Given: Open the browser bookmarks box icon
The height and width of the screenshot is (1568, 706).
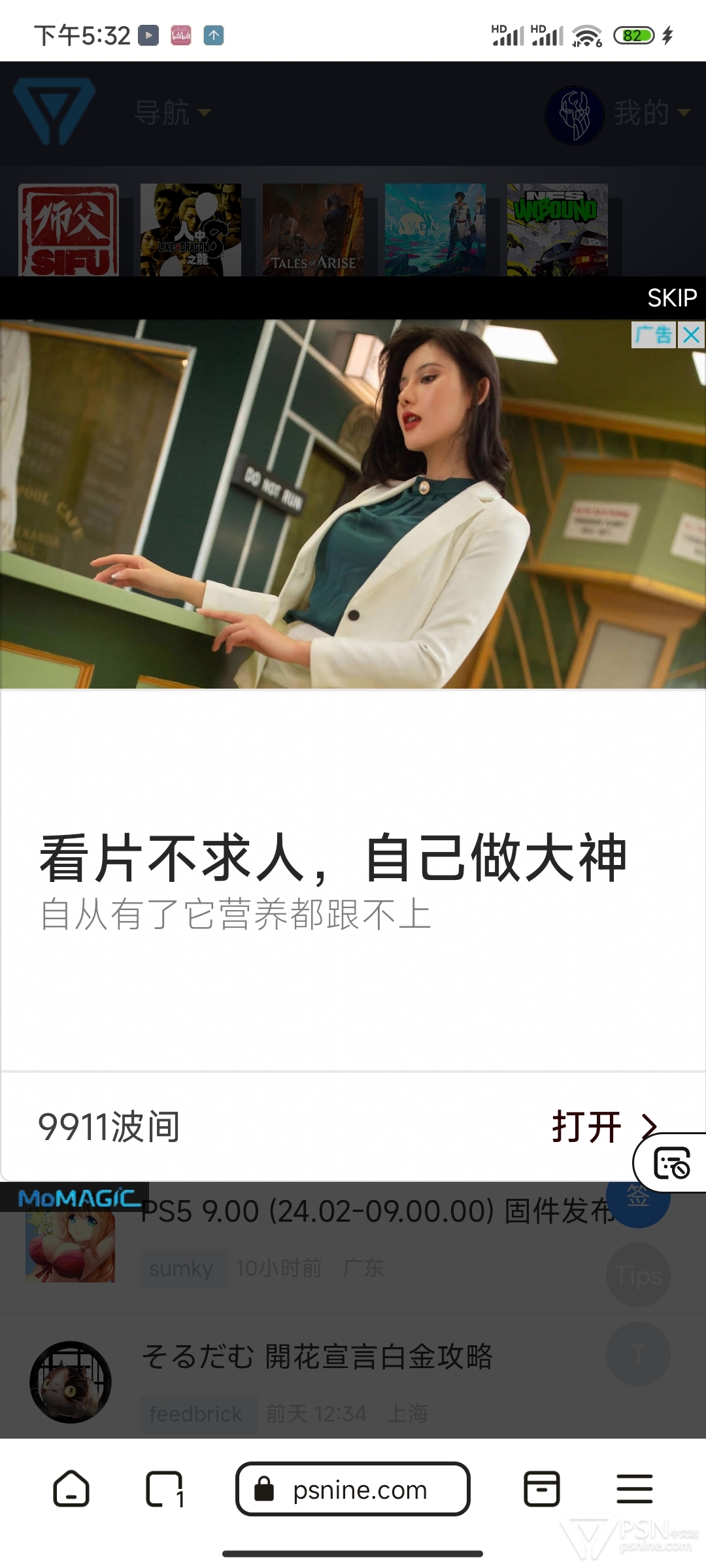Looking at the screenshot, I should (542, 1489).
